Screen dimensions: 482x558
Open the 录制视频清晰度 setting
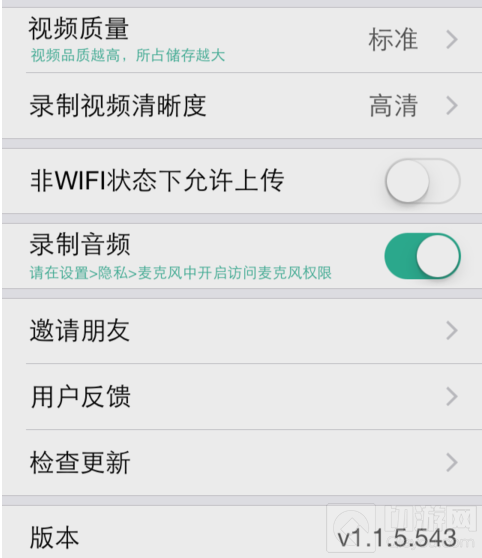[x=242, y=106]
